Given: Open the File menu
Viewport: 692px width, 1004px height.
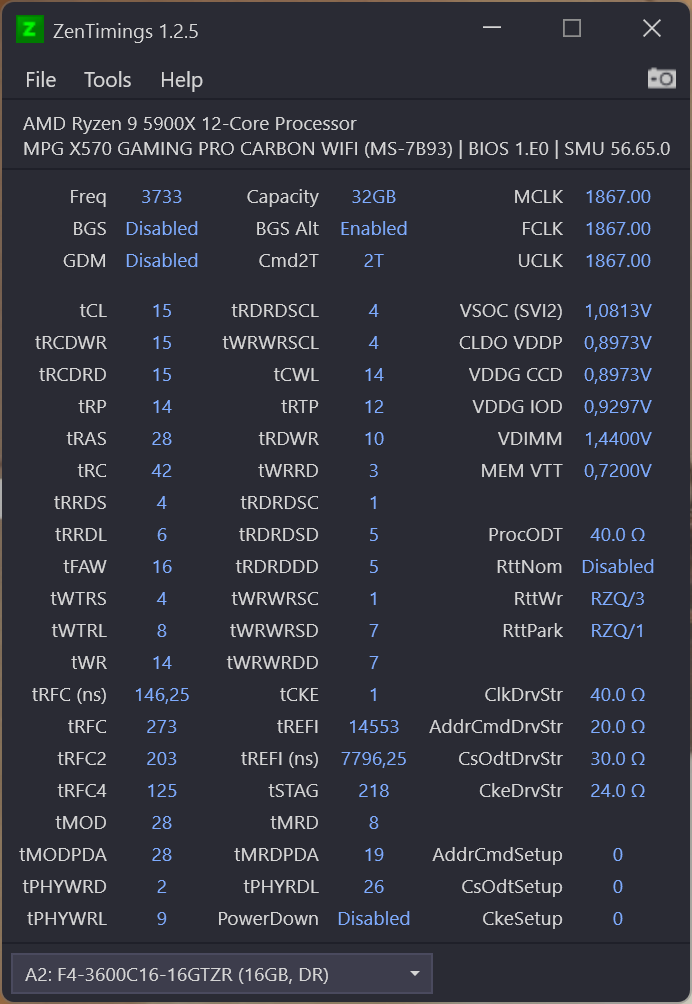Looking at the screenshot, I should (x=40, y=80).
